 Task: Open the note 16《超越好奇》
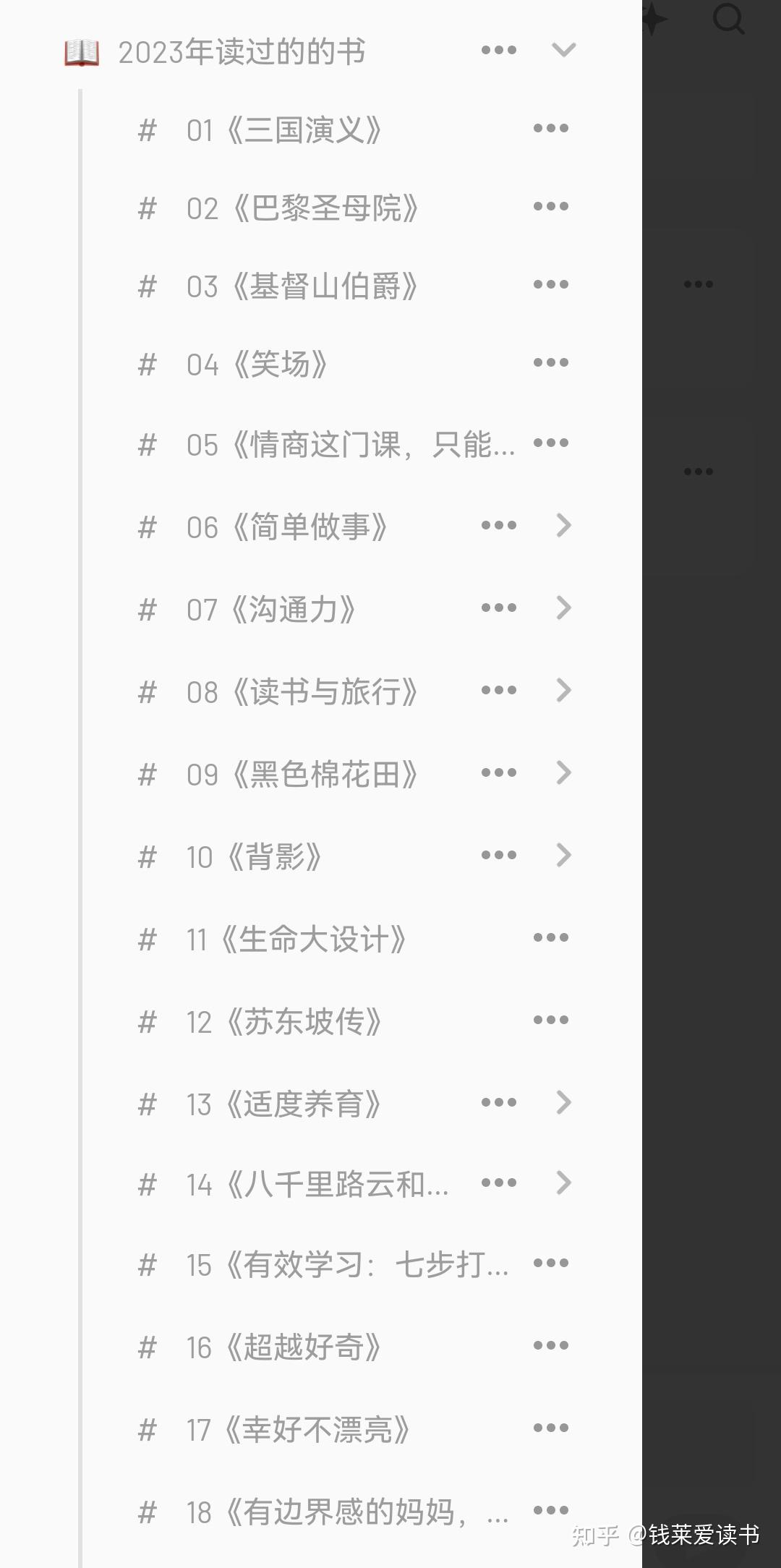coord(283,1347)
